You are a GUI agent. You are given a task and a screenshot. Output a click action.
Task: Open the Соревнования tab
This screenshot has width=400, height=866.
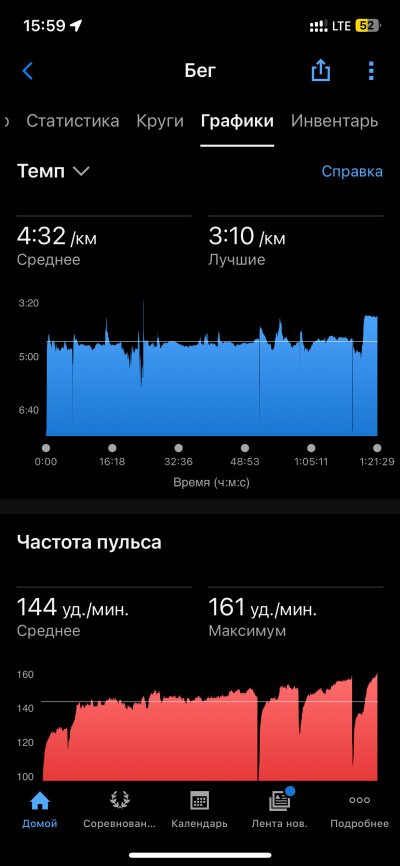[x=119, y=809]
